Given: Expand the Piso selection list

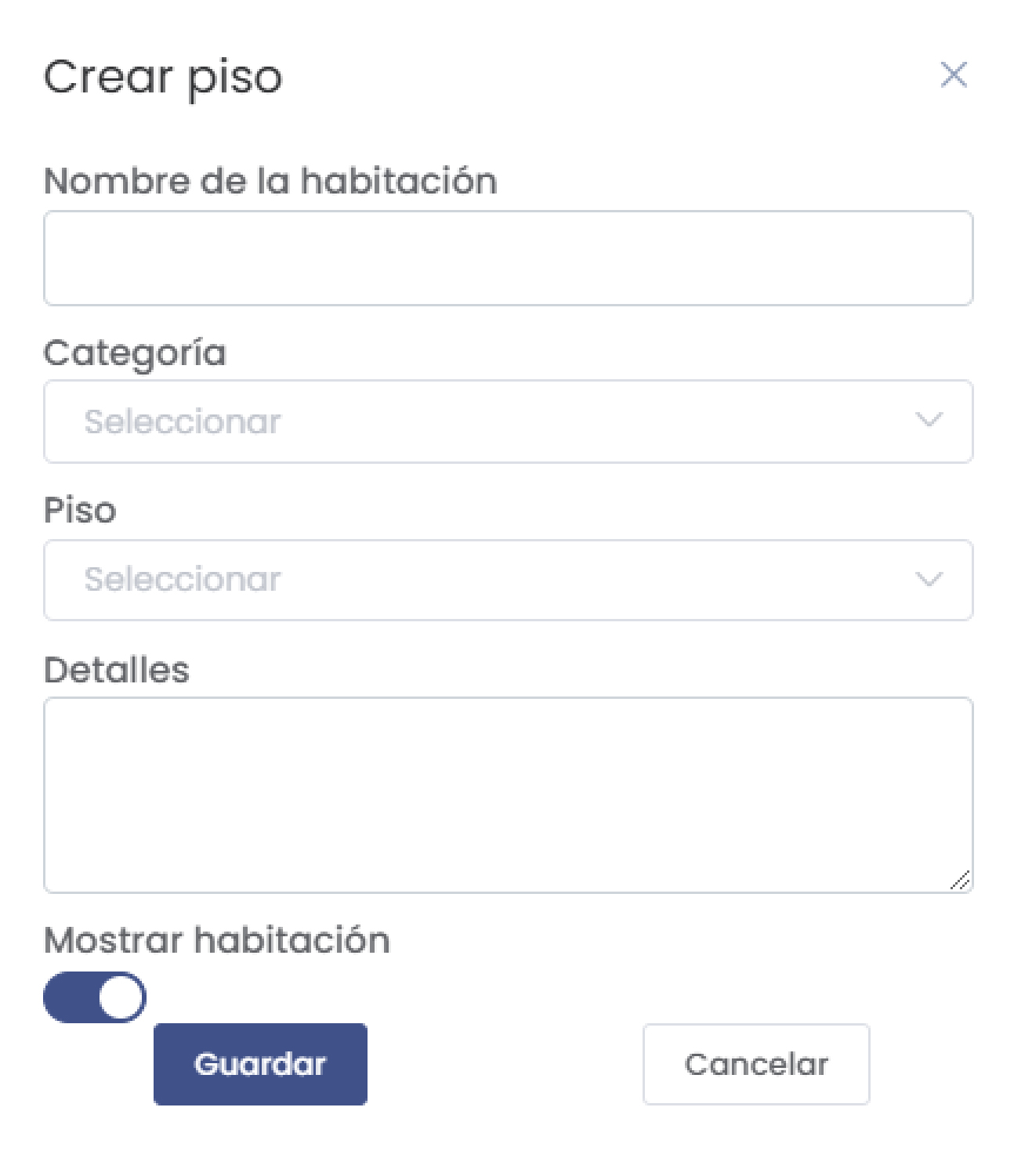Looking at the screenshot, I should click(x=508, y=580).
